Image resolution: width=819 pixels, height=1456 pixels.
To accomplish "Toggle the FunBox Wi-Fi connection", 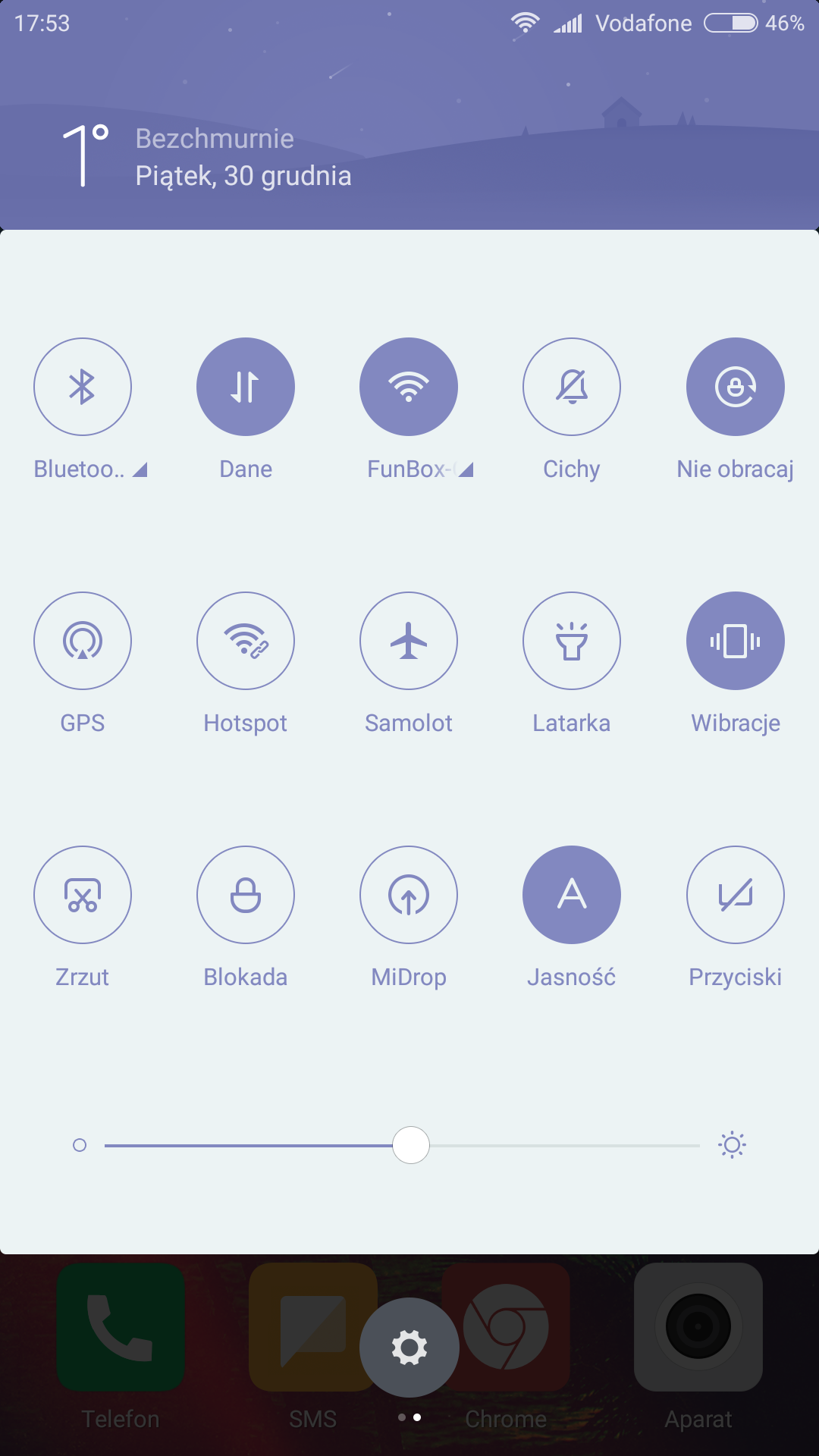I will pos(409,387).
